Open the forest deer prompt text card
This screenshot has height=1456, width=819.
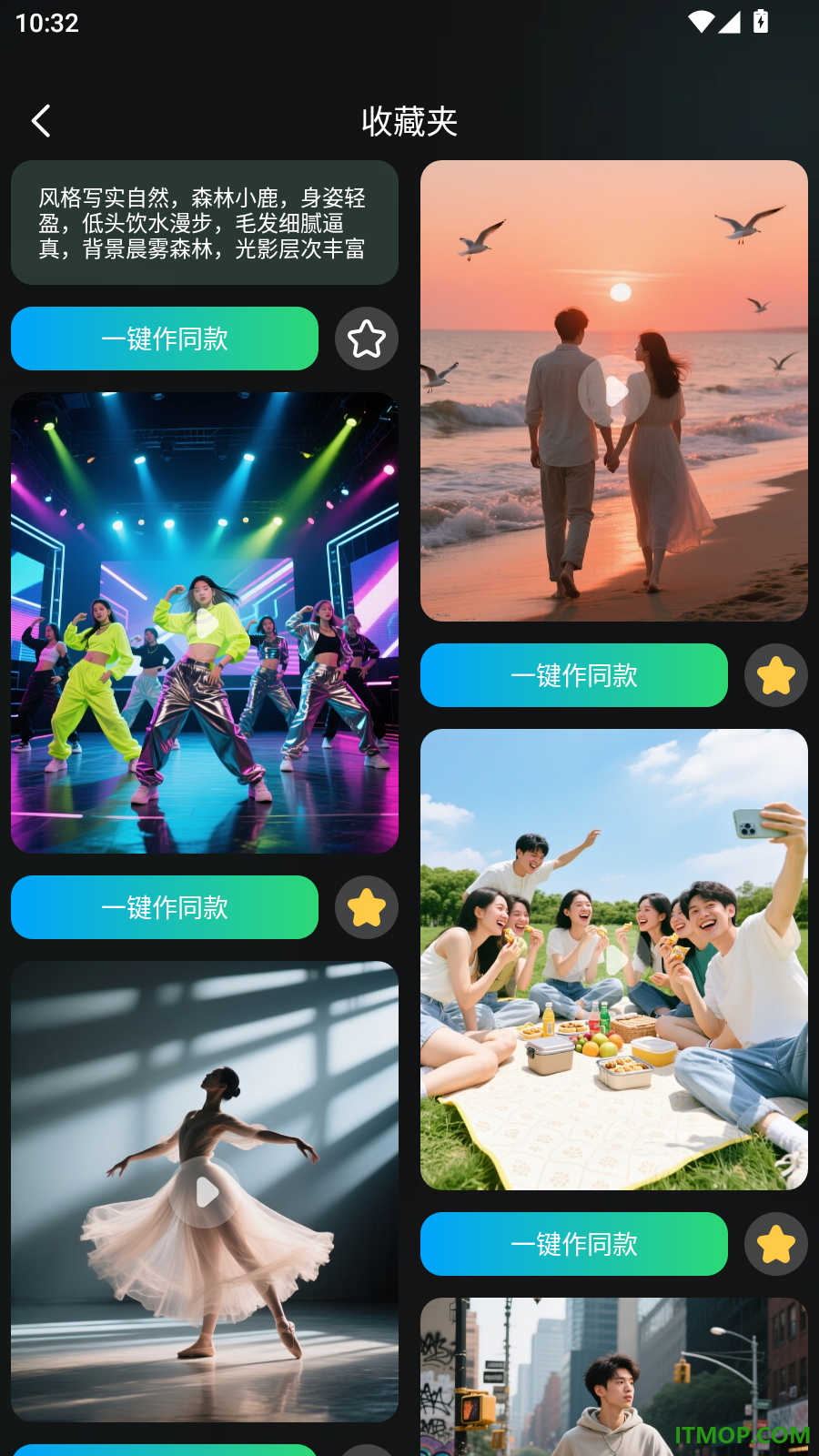205,223
